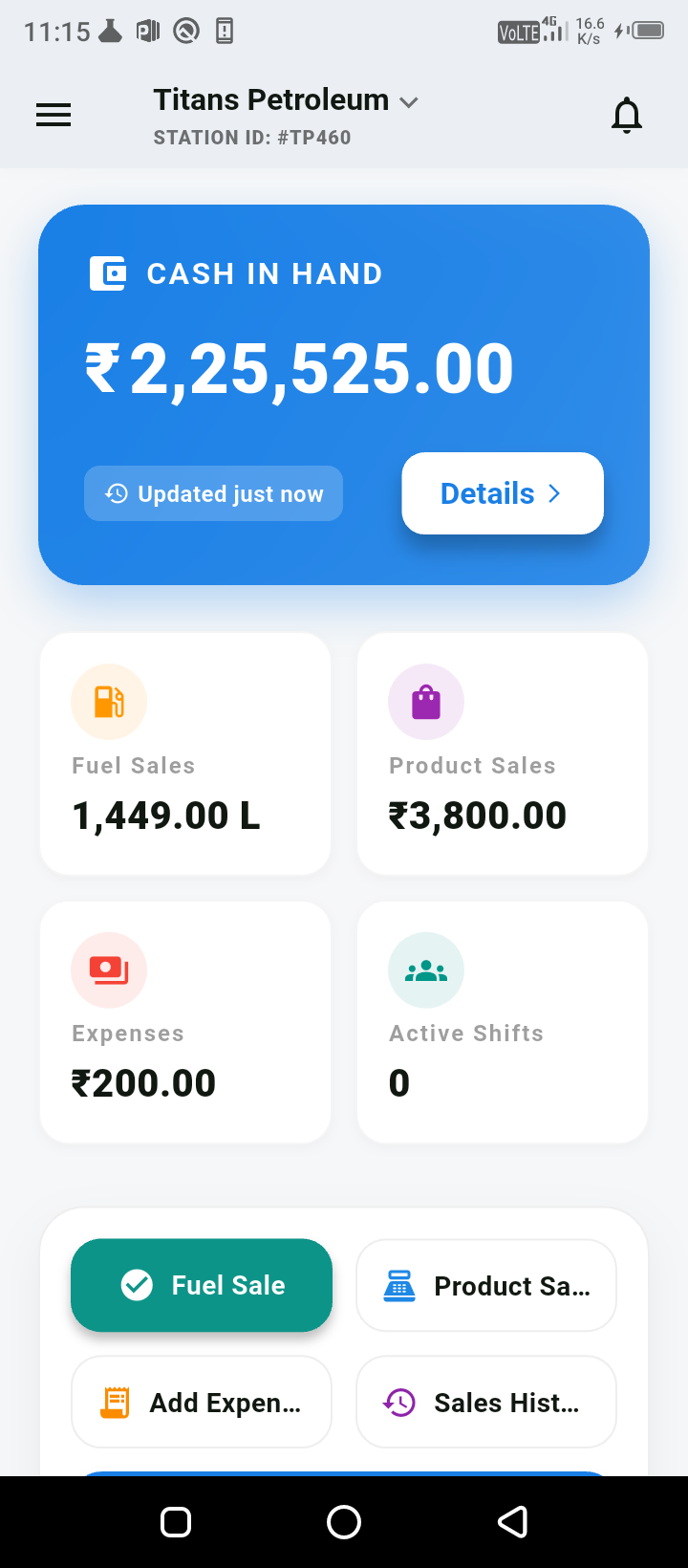
Task: Open the Cash in Hand Details button
Action: (502, 493)
